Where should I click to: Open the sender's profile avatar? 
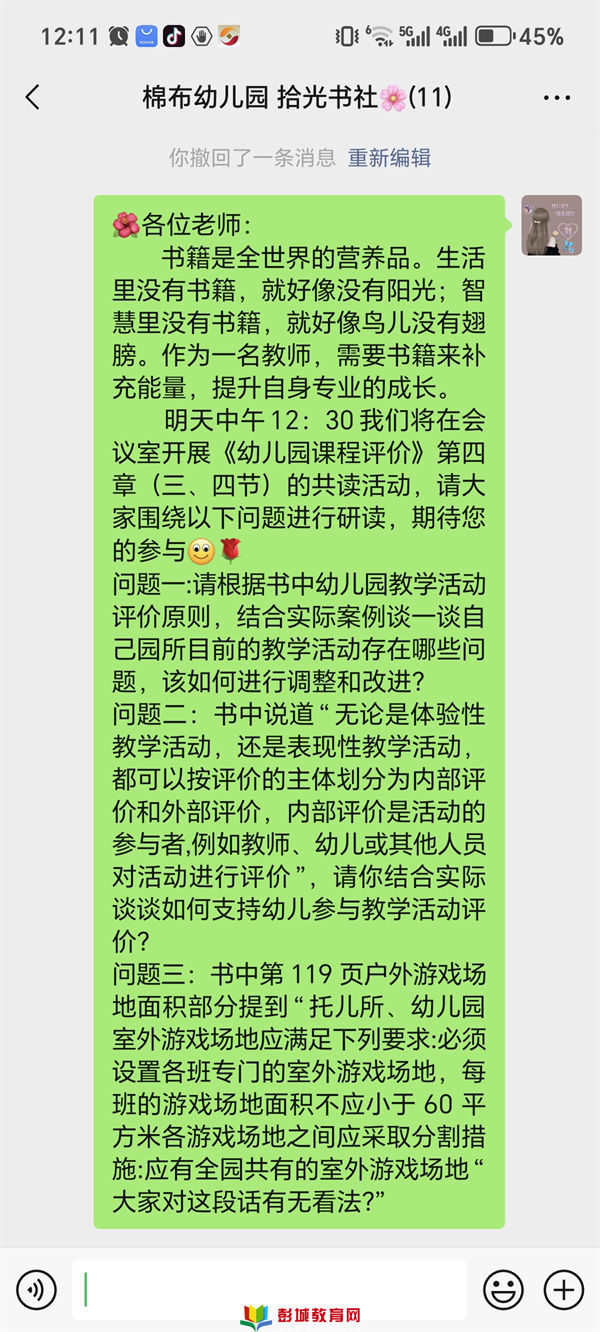[551, 225]
